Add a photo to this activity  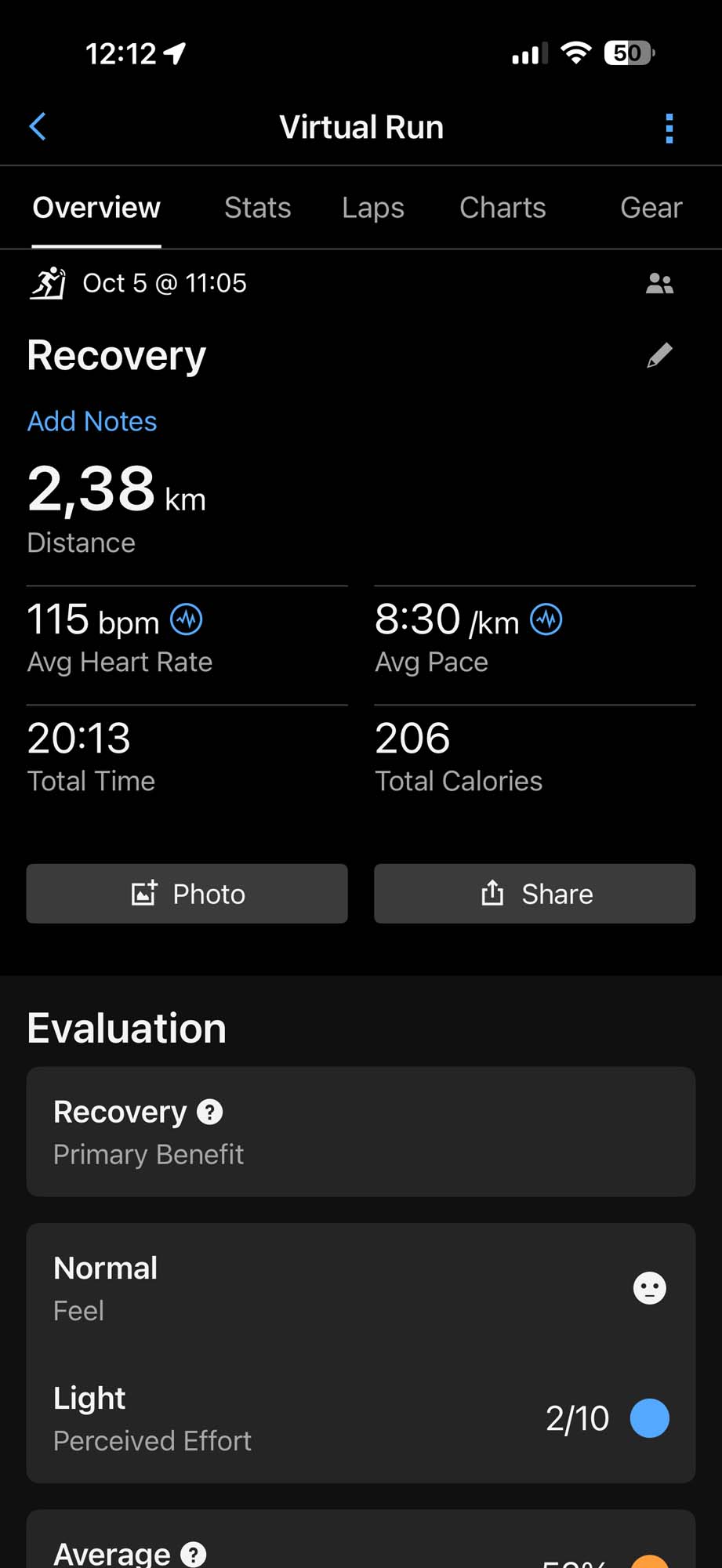click(187, 894)
